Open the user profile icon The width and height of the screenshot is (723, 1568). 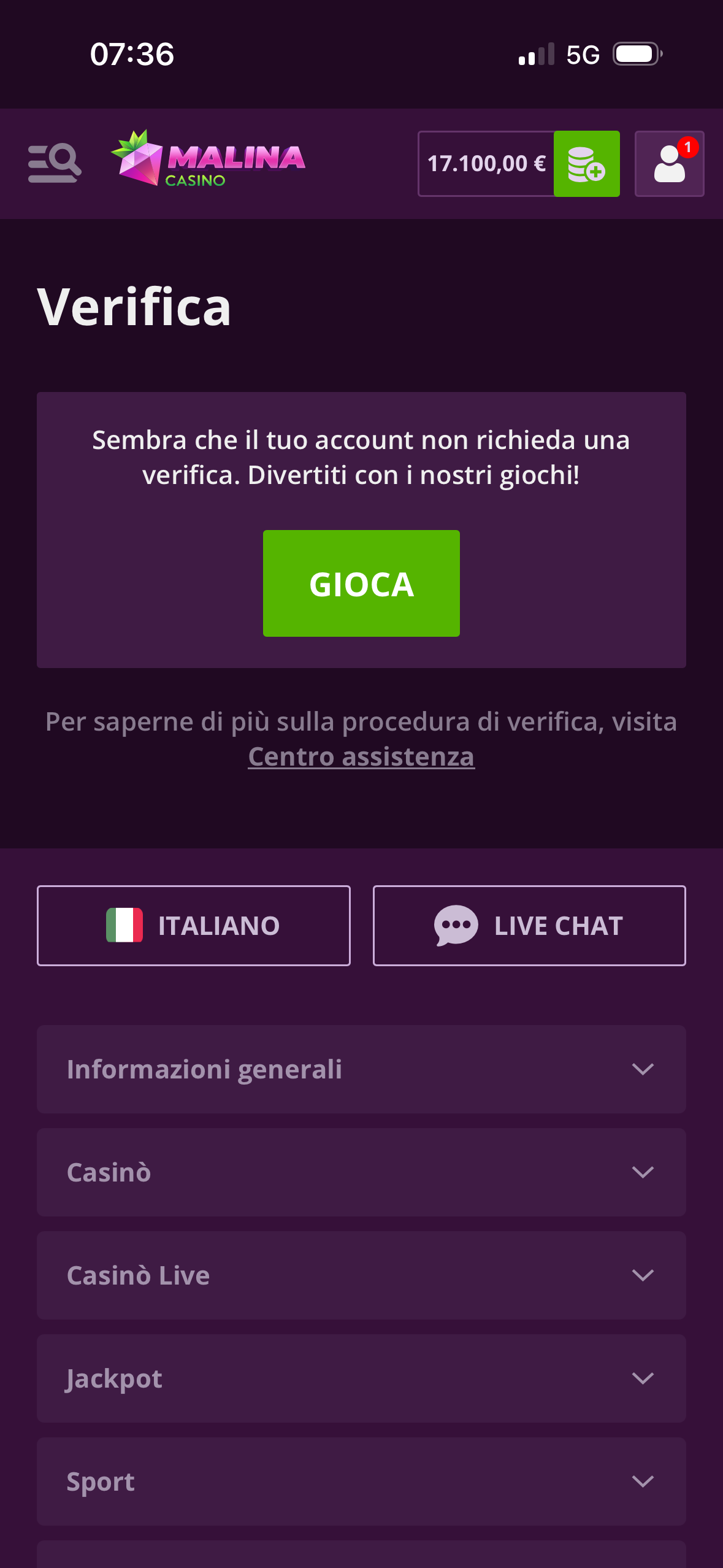tap(669, 164)
